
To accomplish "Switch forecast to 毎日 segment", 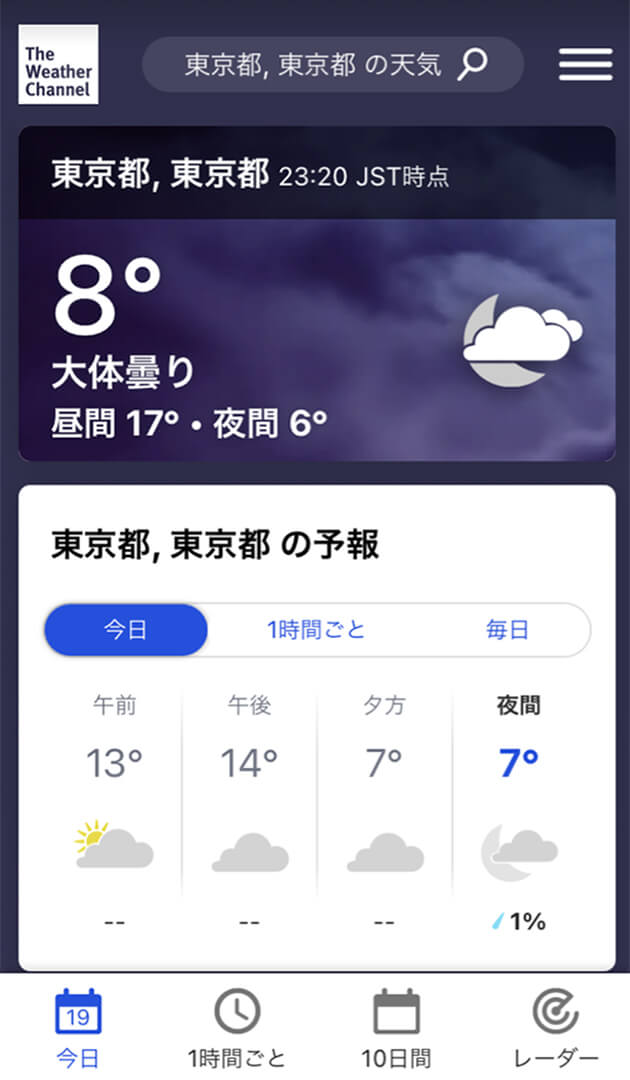I will [x=507, y=630].
